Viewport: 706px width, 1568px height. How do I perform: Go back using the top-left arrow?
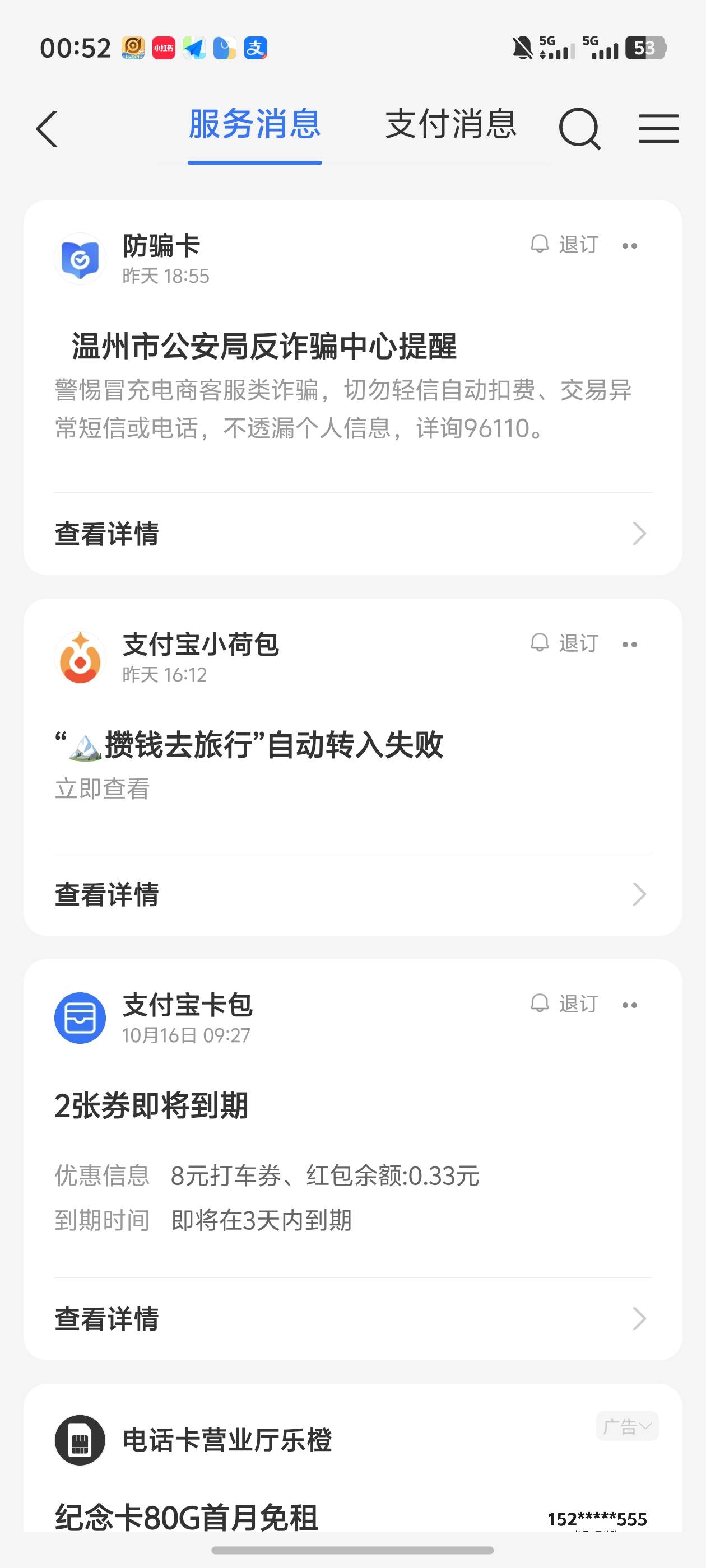click(47, 129)
